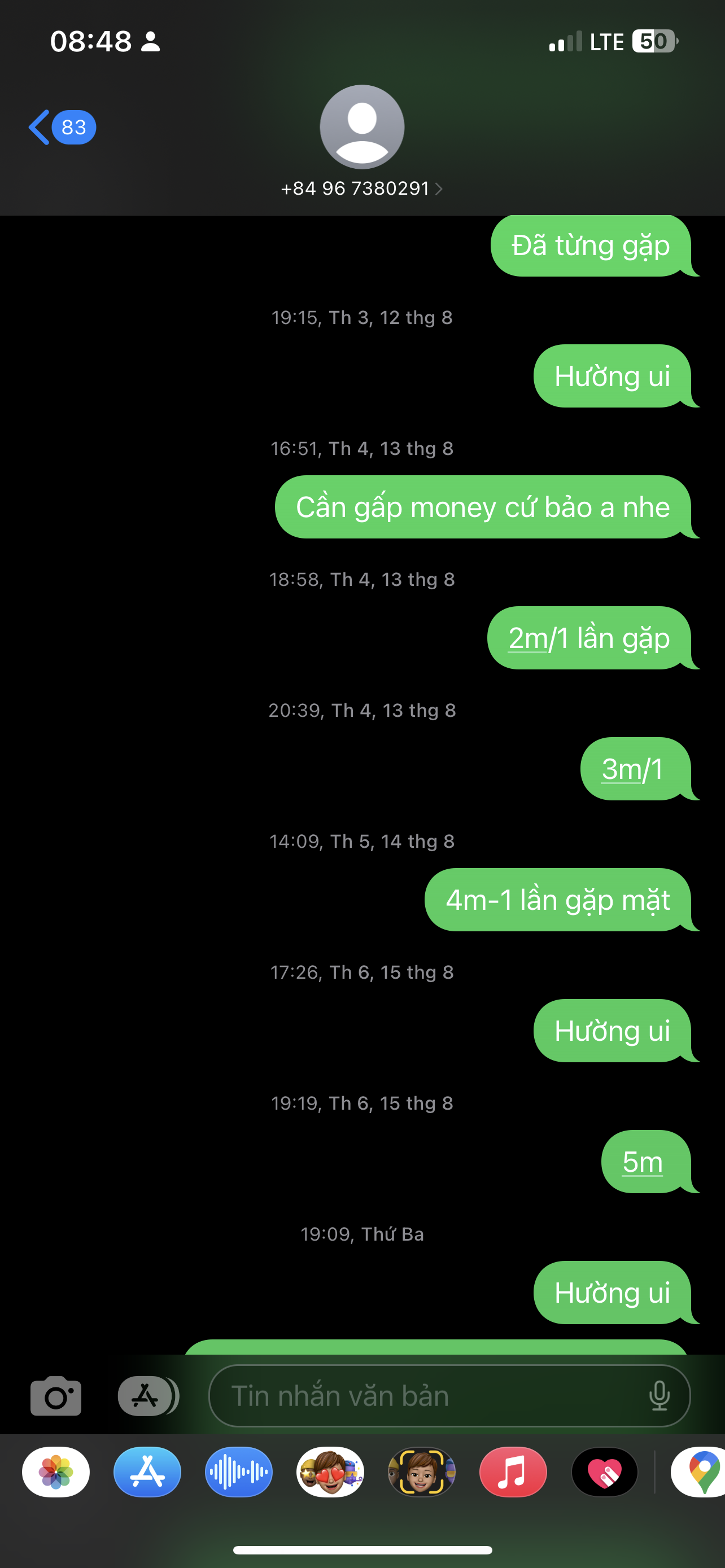Open the App Store for iMessage
The height and width of the screenshot is (1568, 725).
(147, 1473)
